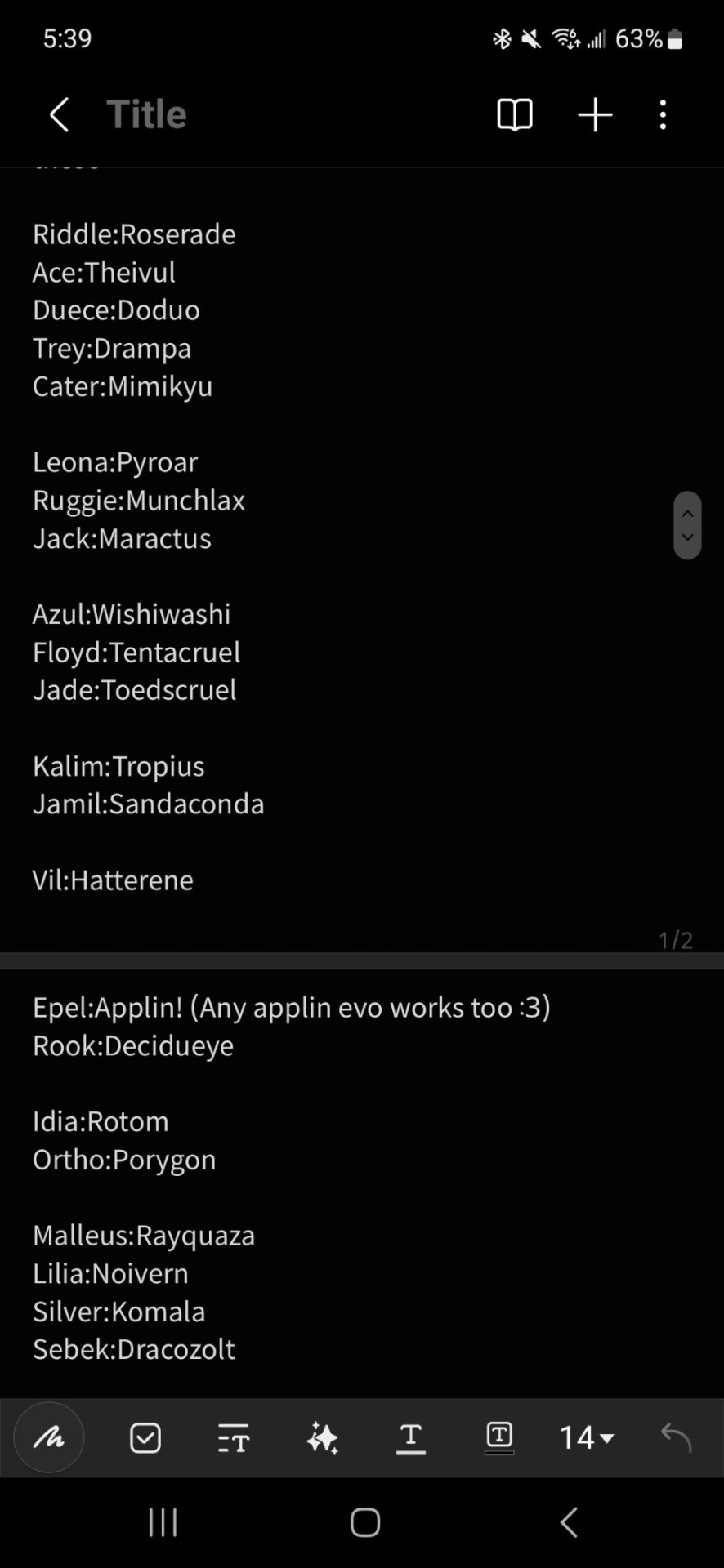Undo the last edit

click(x=676, y=1437)
